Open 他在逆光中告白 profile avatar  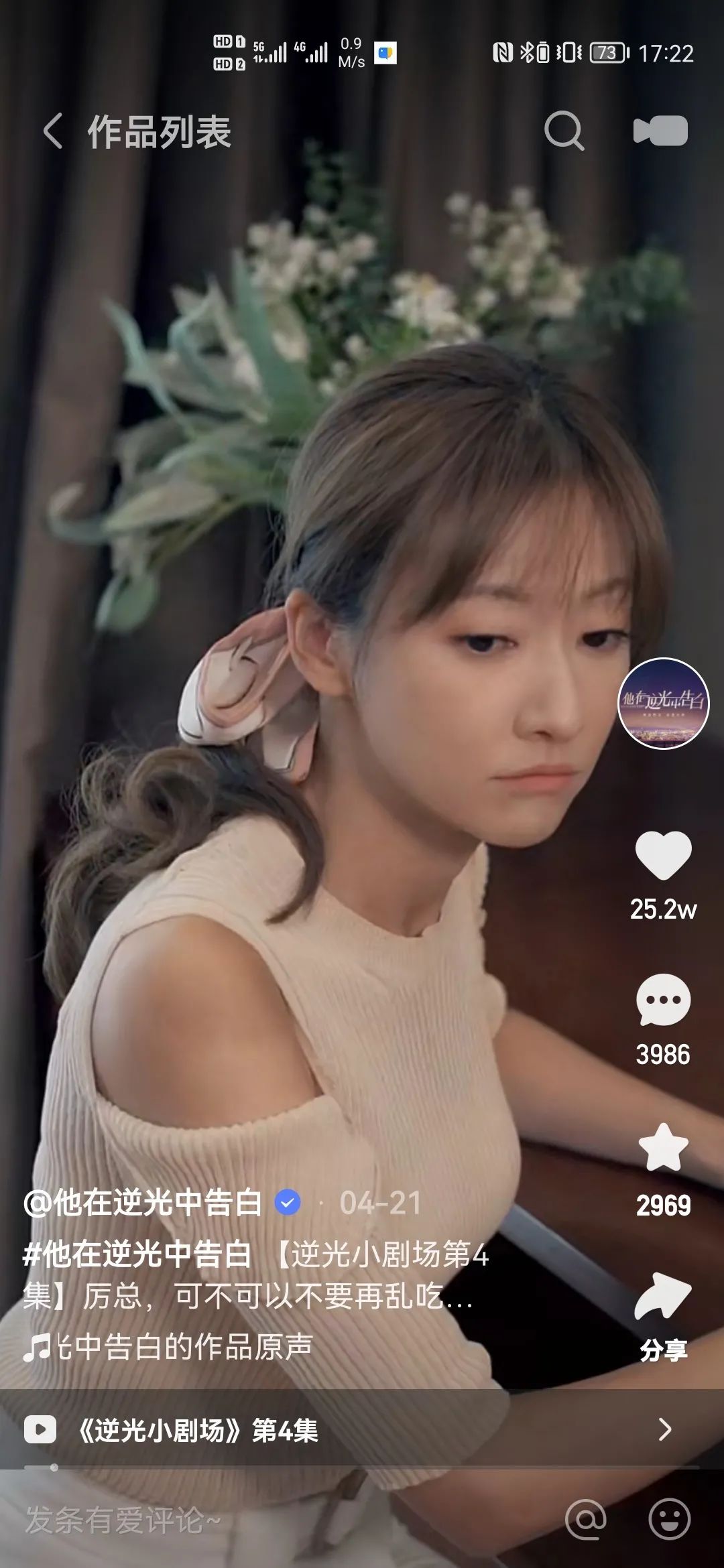coord(663,703)
